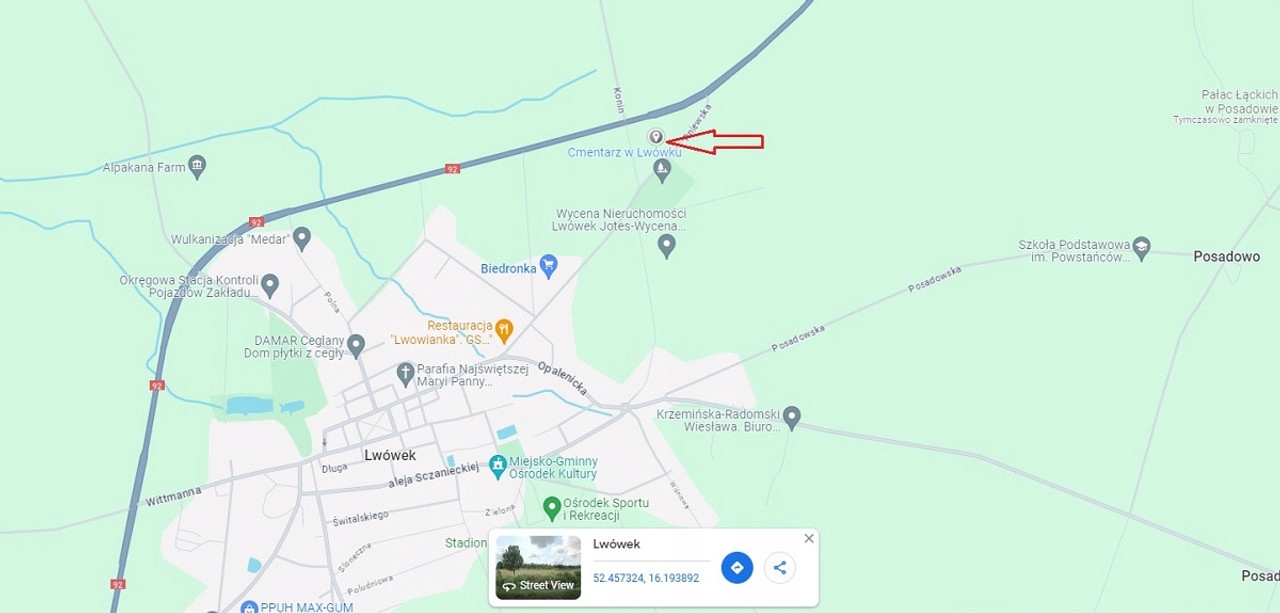Viewport: 1280px width, 613px height.
Task: Open the Alpakana Farm place marker
Action: click(x=197, y=165)
